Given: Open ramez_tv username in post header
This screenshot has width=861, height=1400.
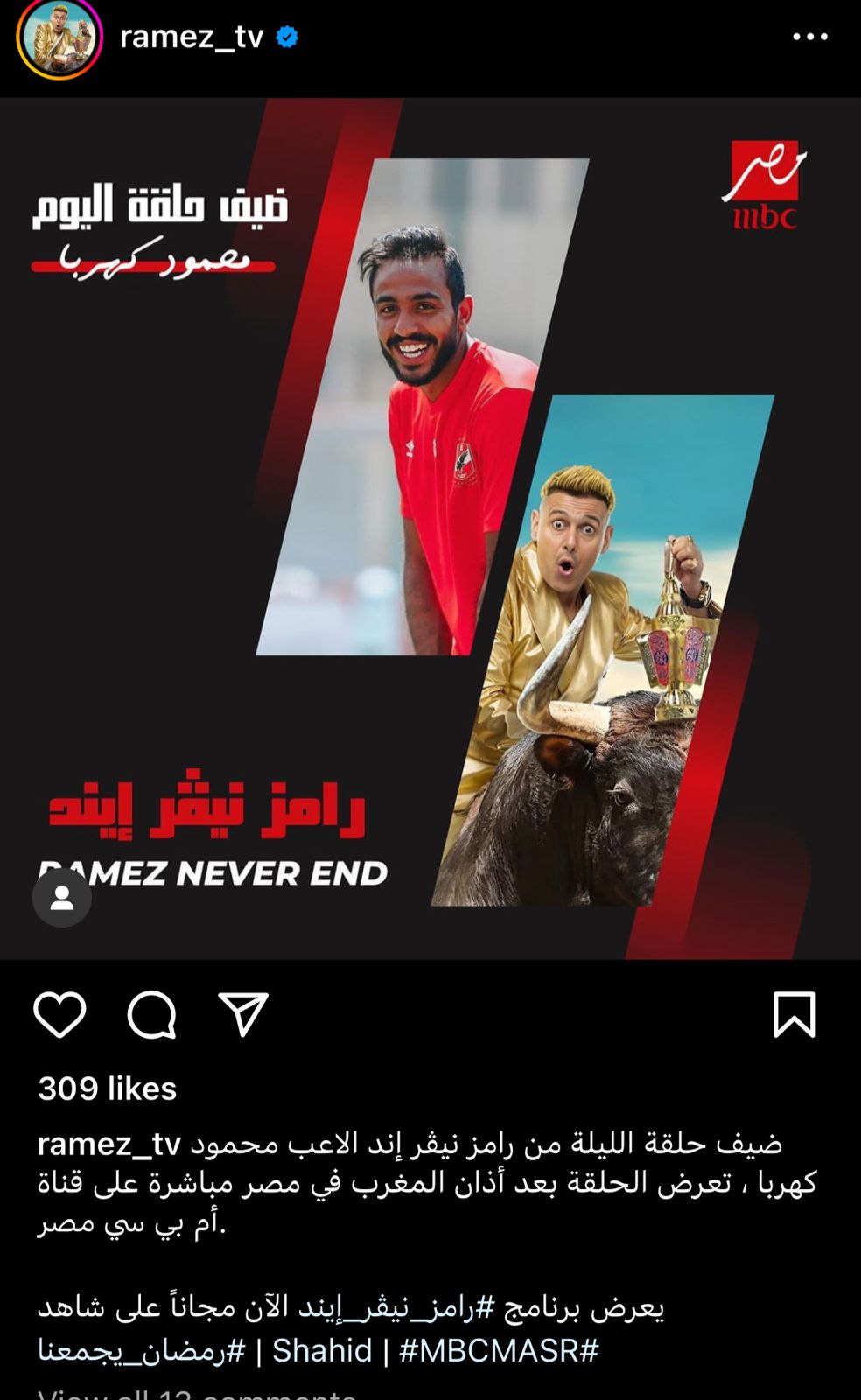Looking at the screenshot, I should pos(191,37).
